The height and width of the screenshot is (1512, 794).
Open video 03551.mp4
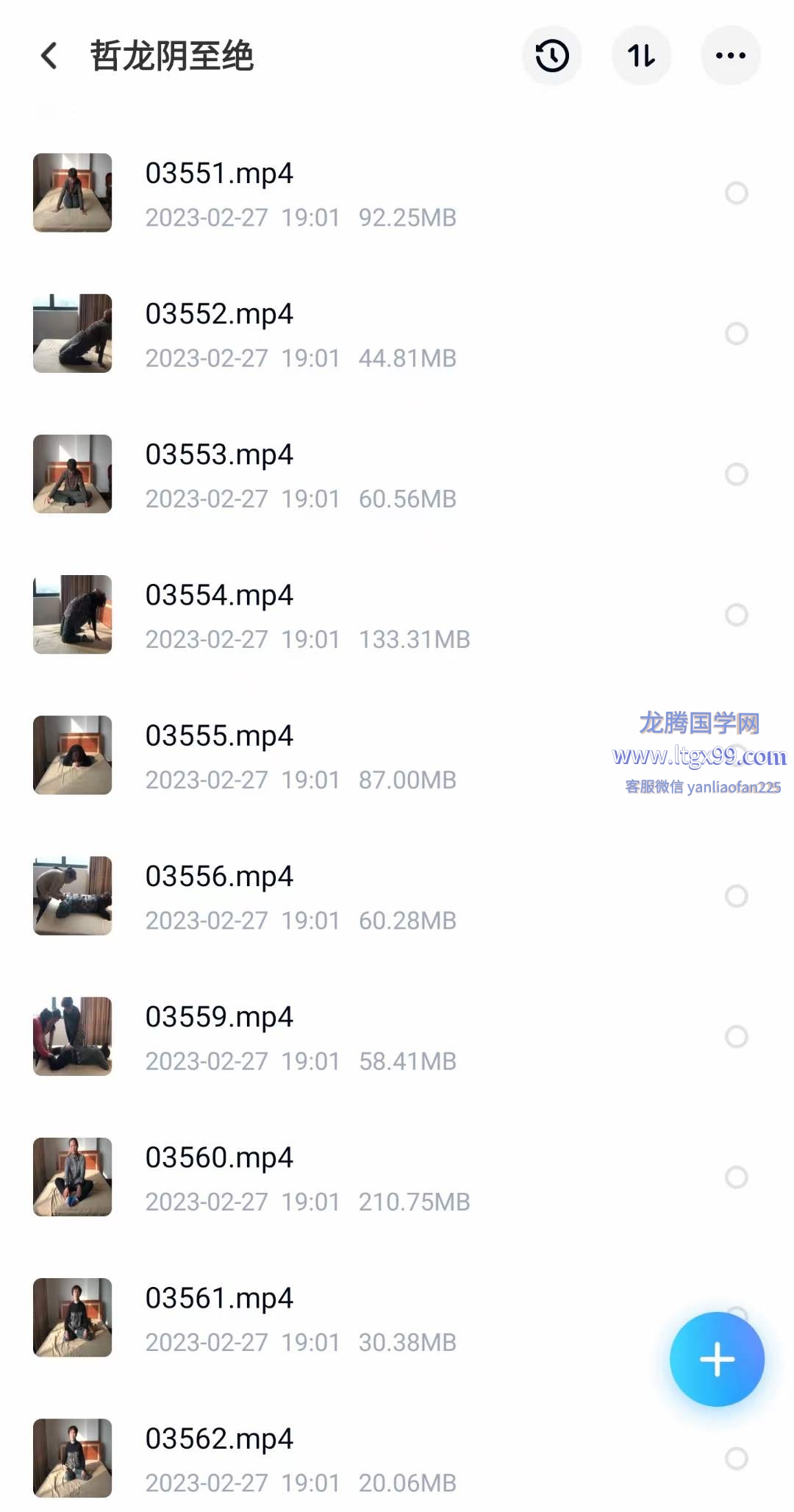(397, 193)
